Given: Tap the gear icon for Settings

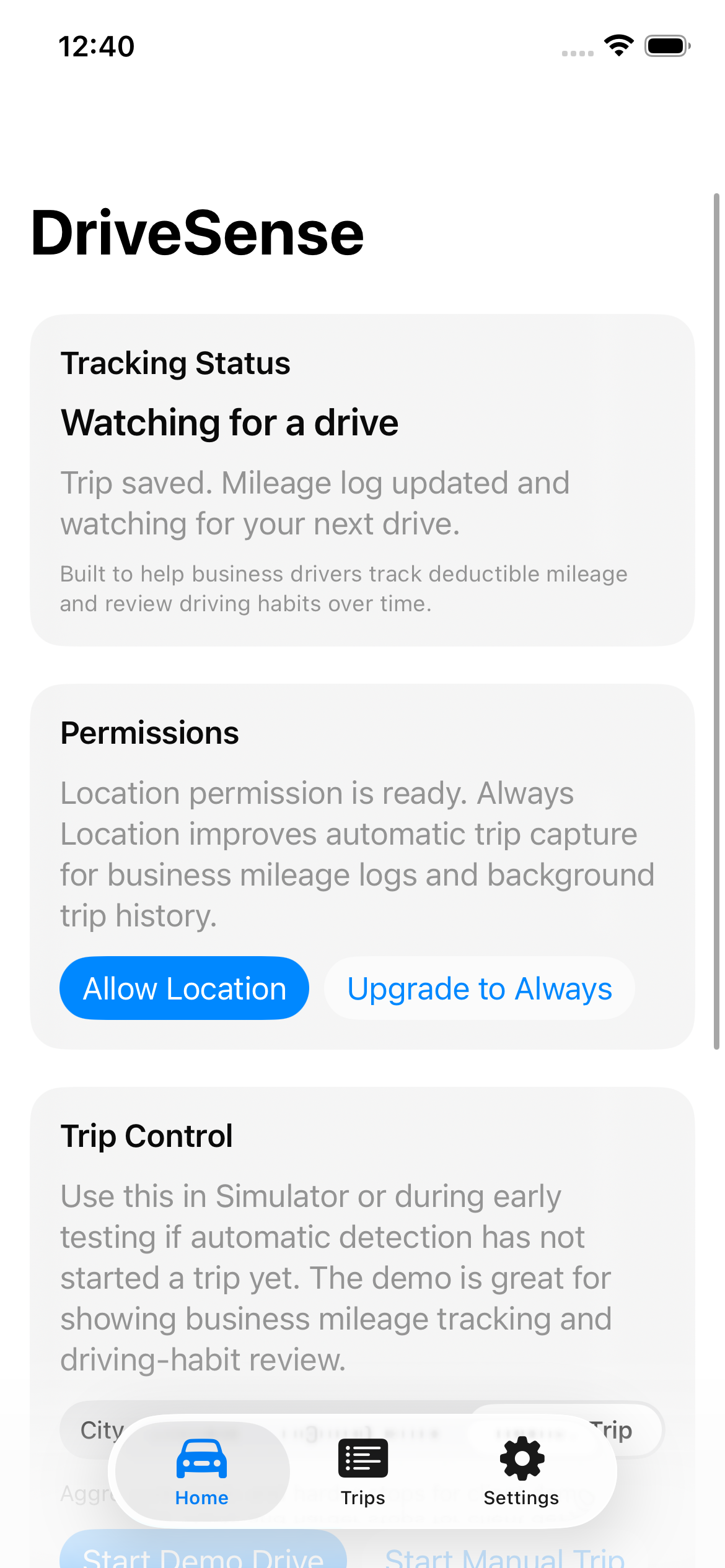Looking at the screenshot, I should click(x=521, y=1458).
